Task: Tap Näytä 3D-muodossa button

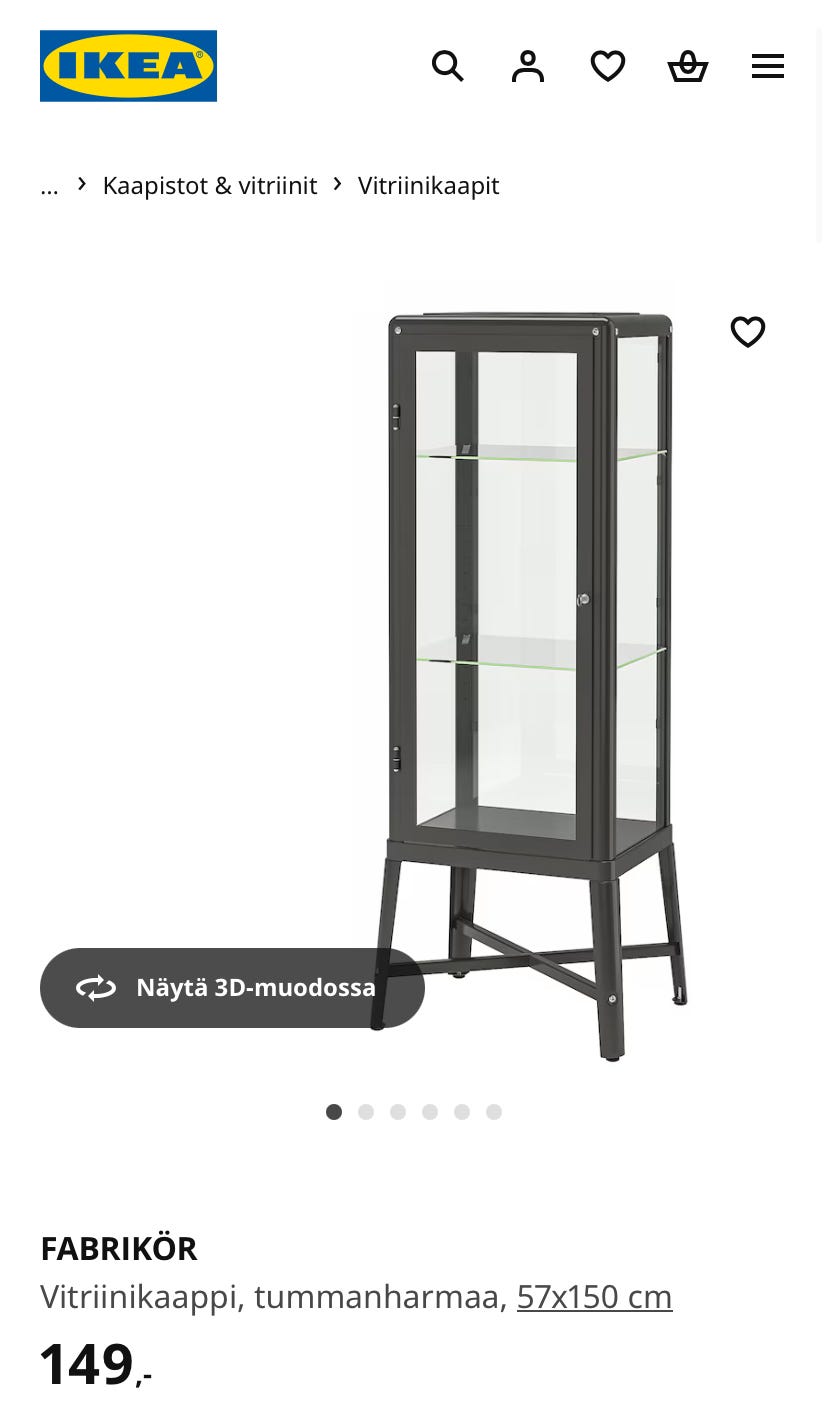Action: pyautogui.click(x=232, y=988)
